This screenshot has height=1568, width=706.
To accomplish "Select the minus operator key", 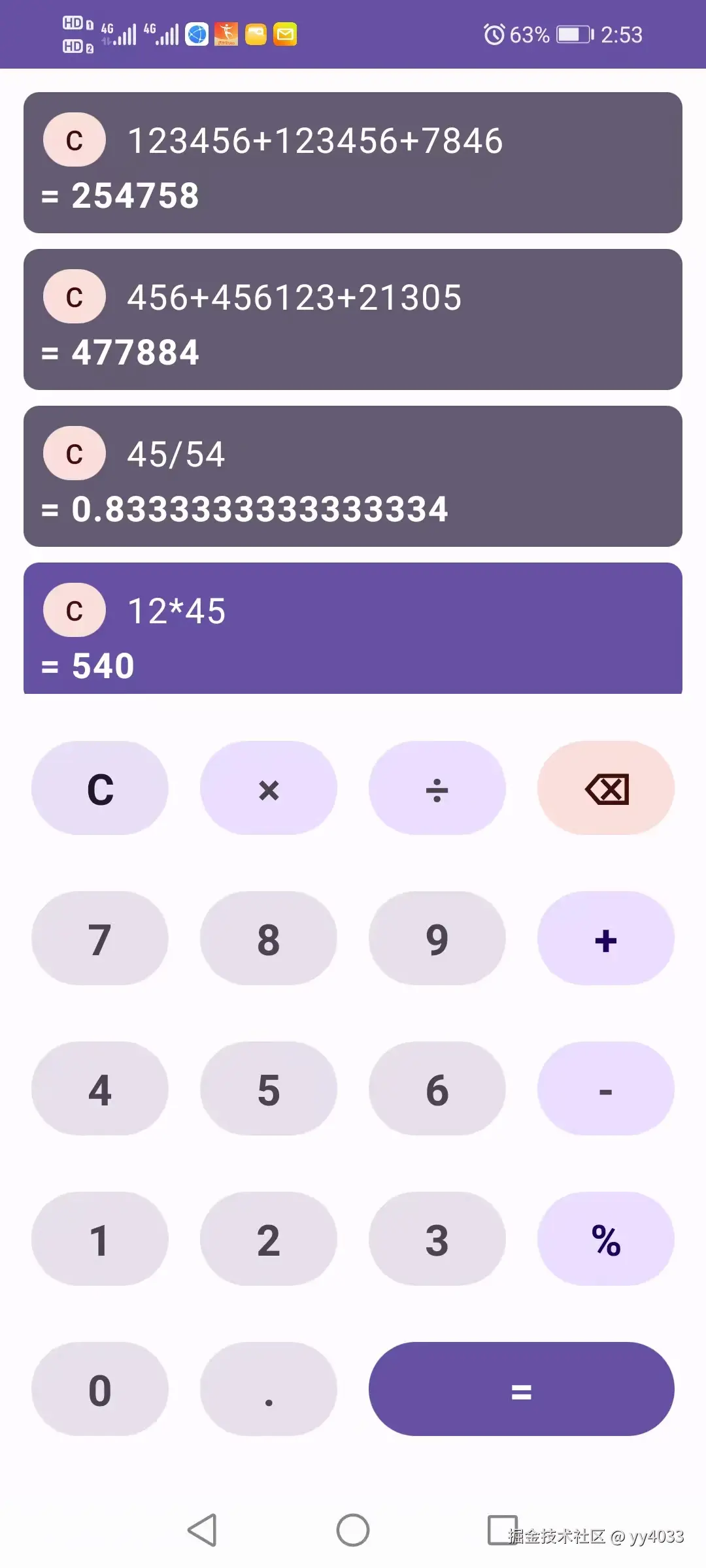I will [x=606, y=1088].
